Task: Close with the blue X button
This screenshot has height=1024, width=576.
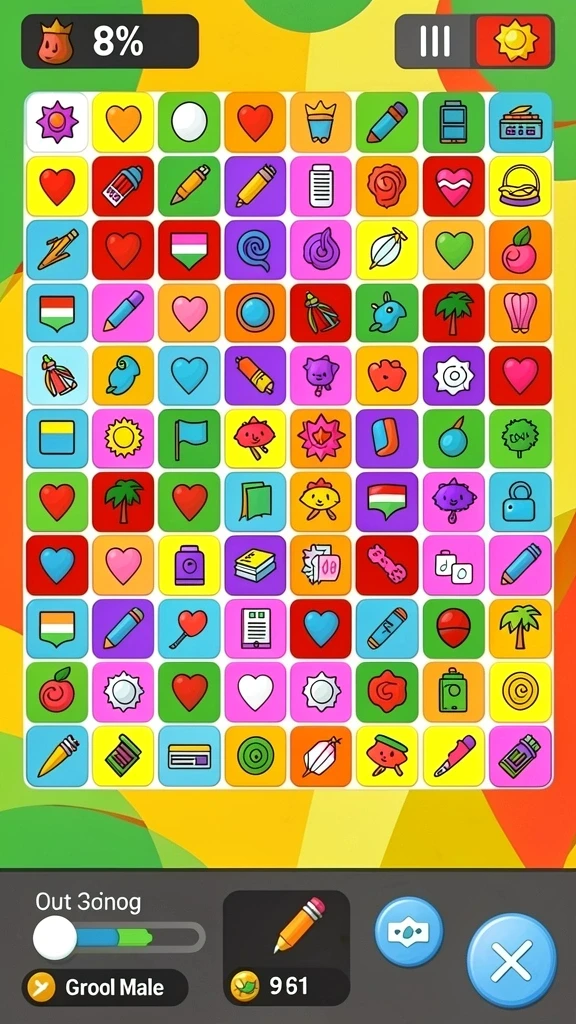Action: pos(512,961)
